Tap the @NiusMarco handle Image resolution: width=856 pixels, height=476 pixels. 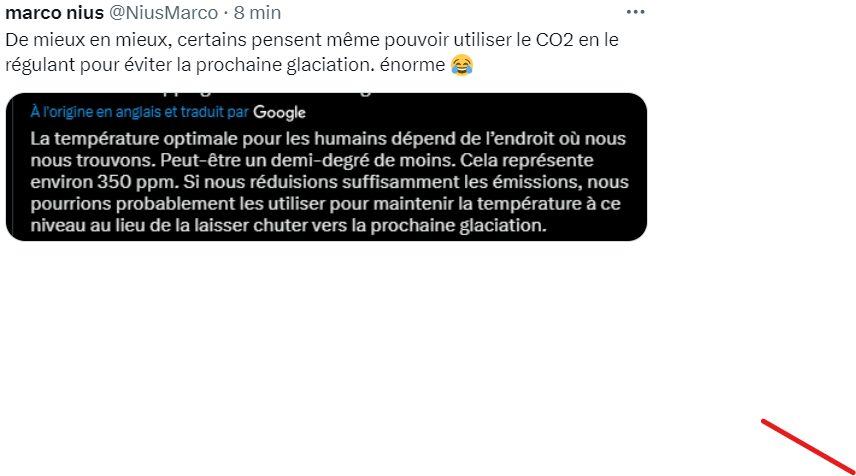[162, 13]
